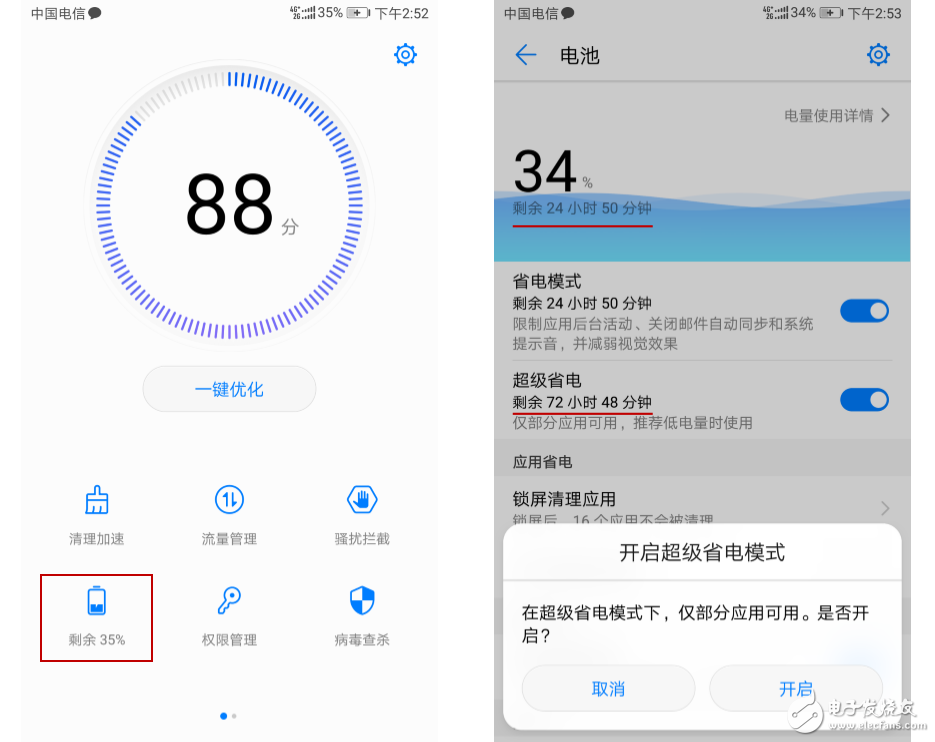Open settings gear on the 电池 page

(878, 55)
